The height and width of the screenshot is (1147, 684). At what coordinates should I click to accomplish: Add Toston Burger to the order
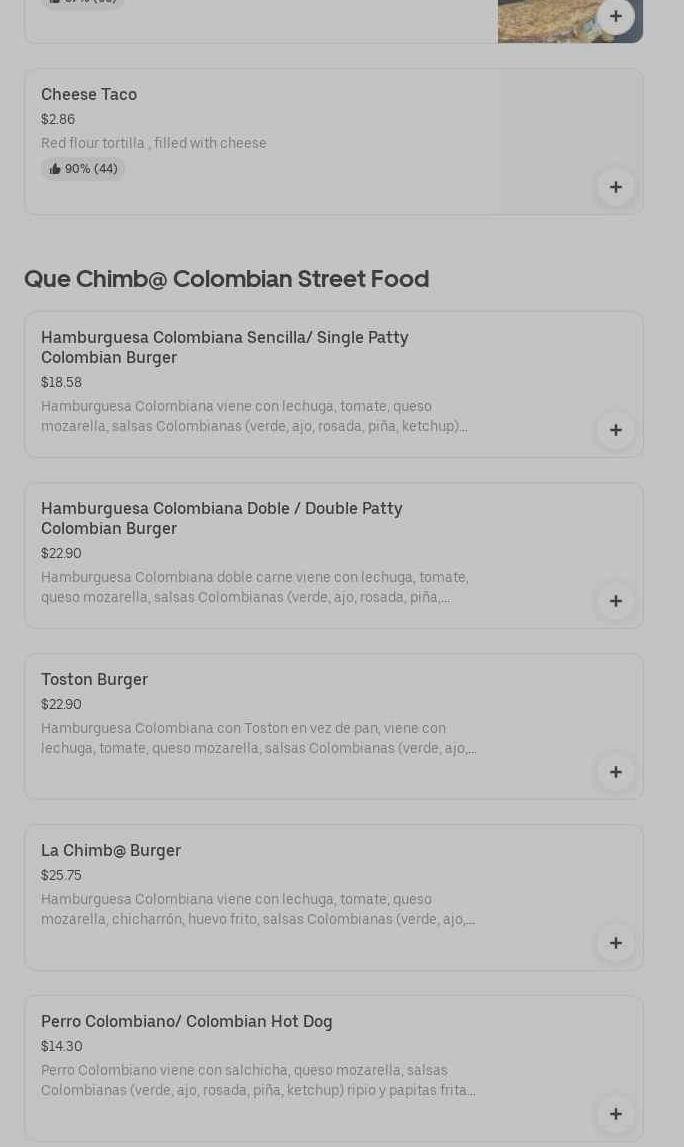click(615, 772)
